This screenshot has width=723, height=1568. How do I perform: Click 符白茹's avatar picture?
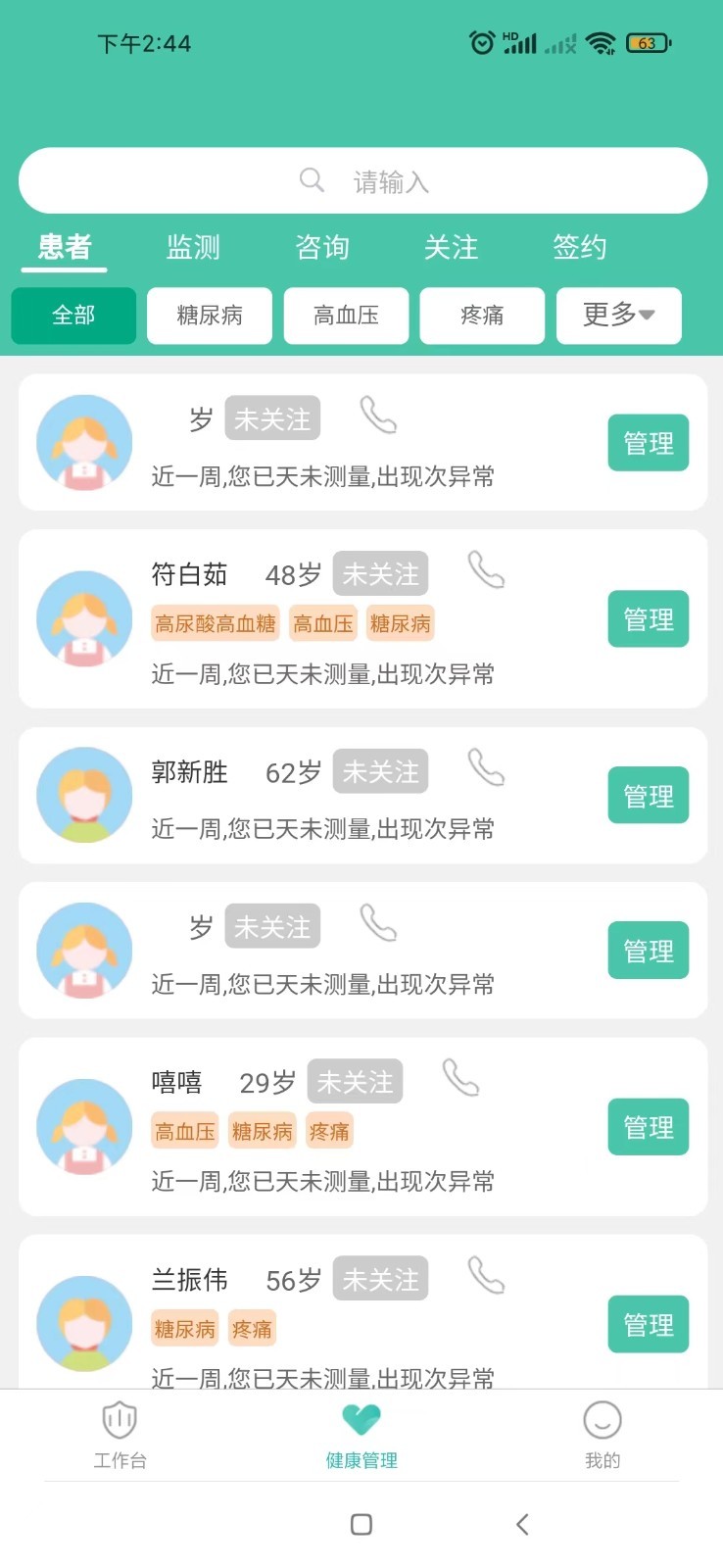point(84,618)
